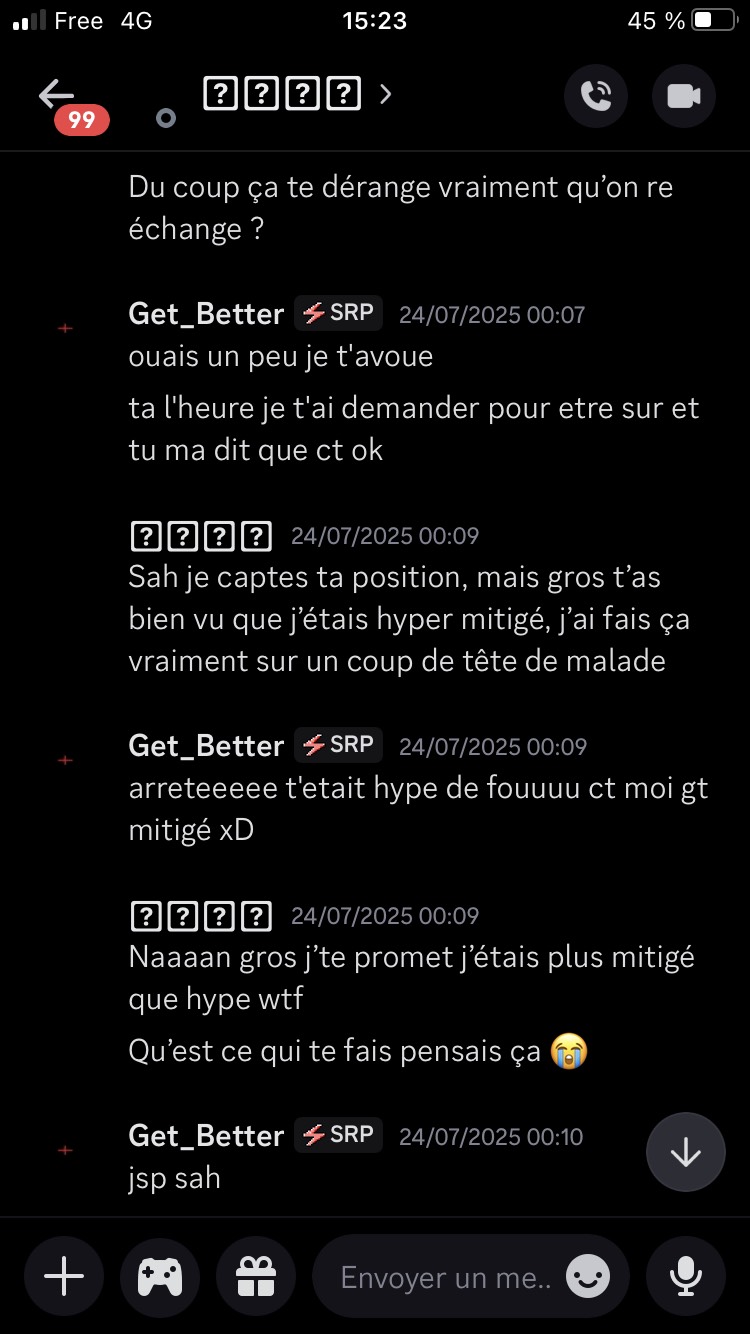The image size is (750, 1334).
Task: Open the emoji picker
Action: (x=588, y=1276)
